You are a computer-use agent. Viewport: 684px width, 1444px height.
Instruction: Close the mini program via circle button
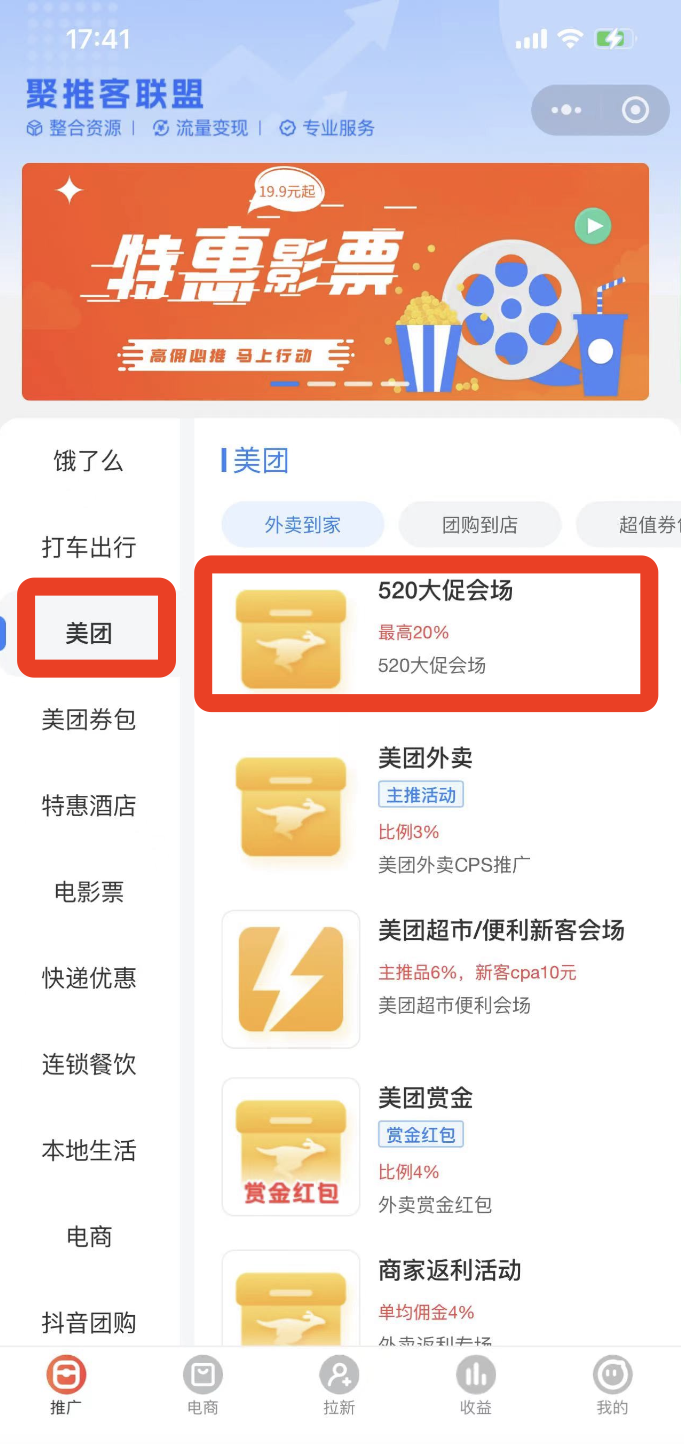point(635,110)
